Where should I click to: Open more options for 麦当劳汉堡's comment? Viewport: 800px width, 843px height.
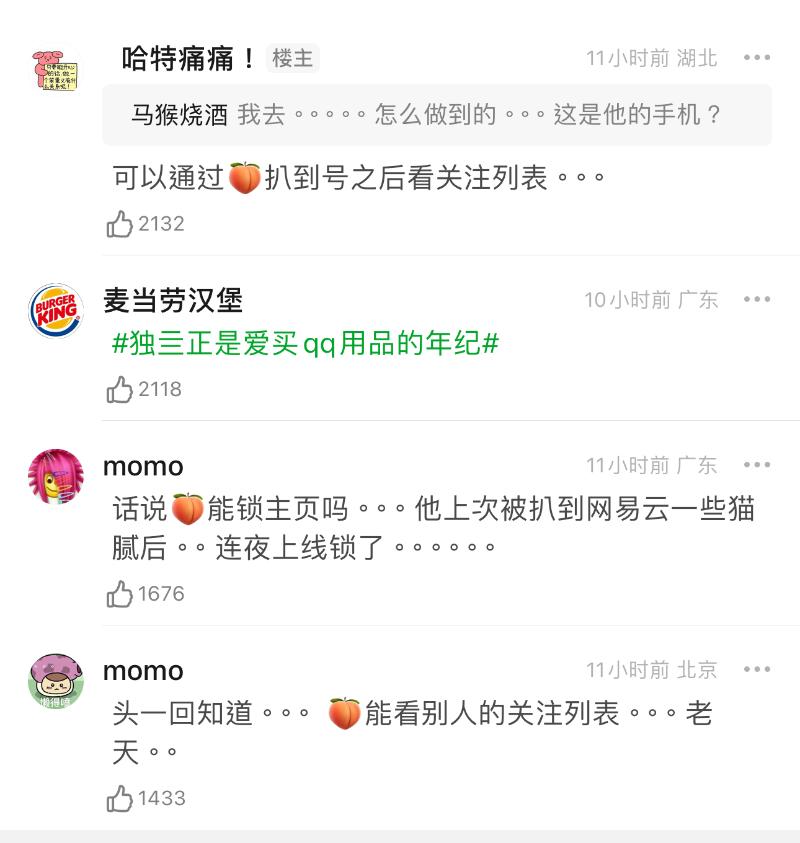(x=757, y=299)
